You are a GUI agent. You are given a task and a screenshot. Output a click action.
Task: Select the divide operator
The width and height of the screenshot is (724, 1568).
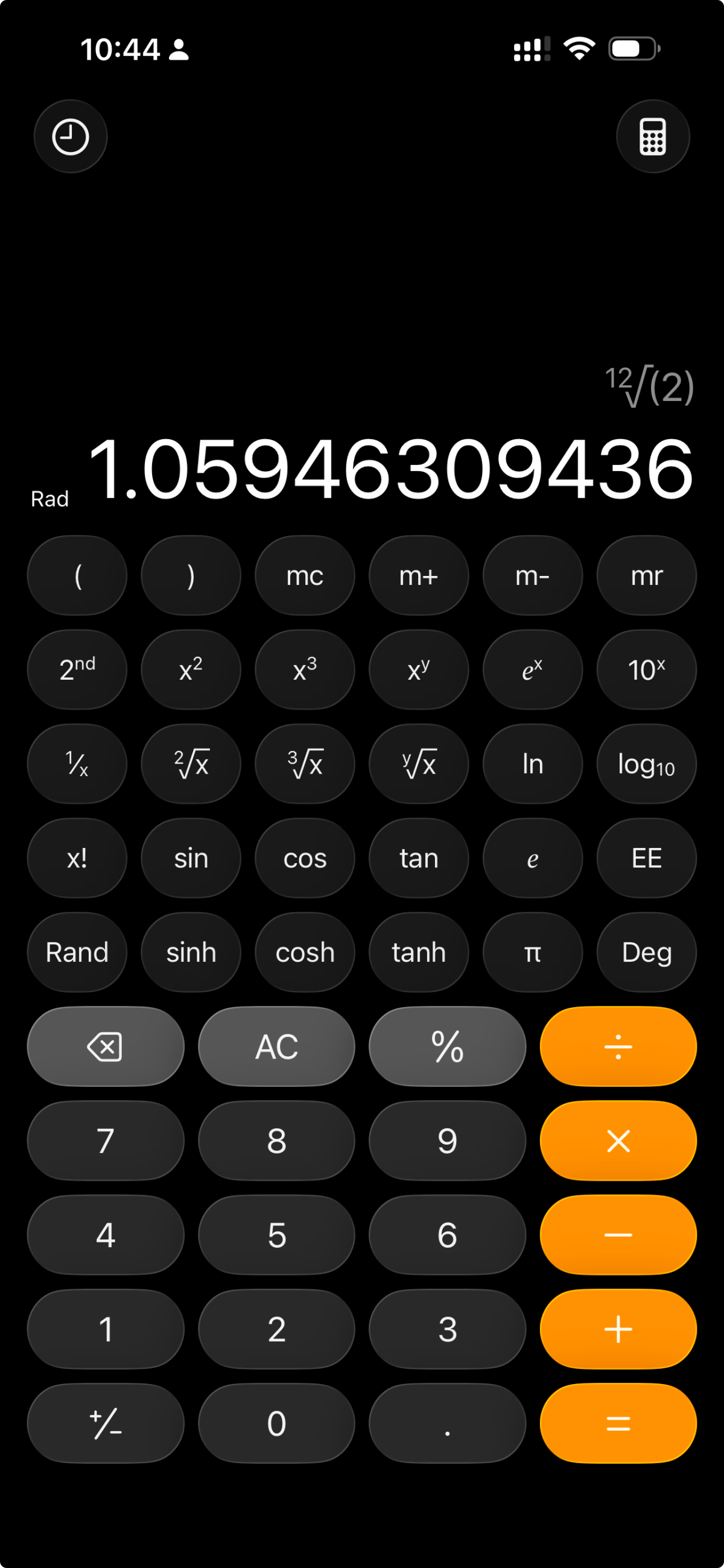(617, 1046)
